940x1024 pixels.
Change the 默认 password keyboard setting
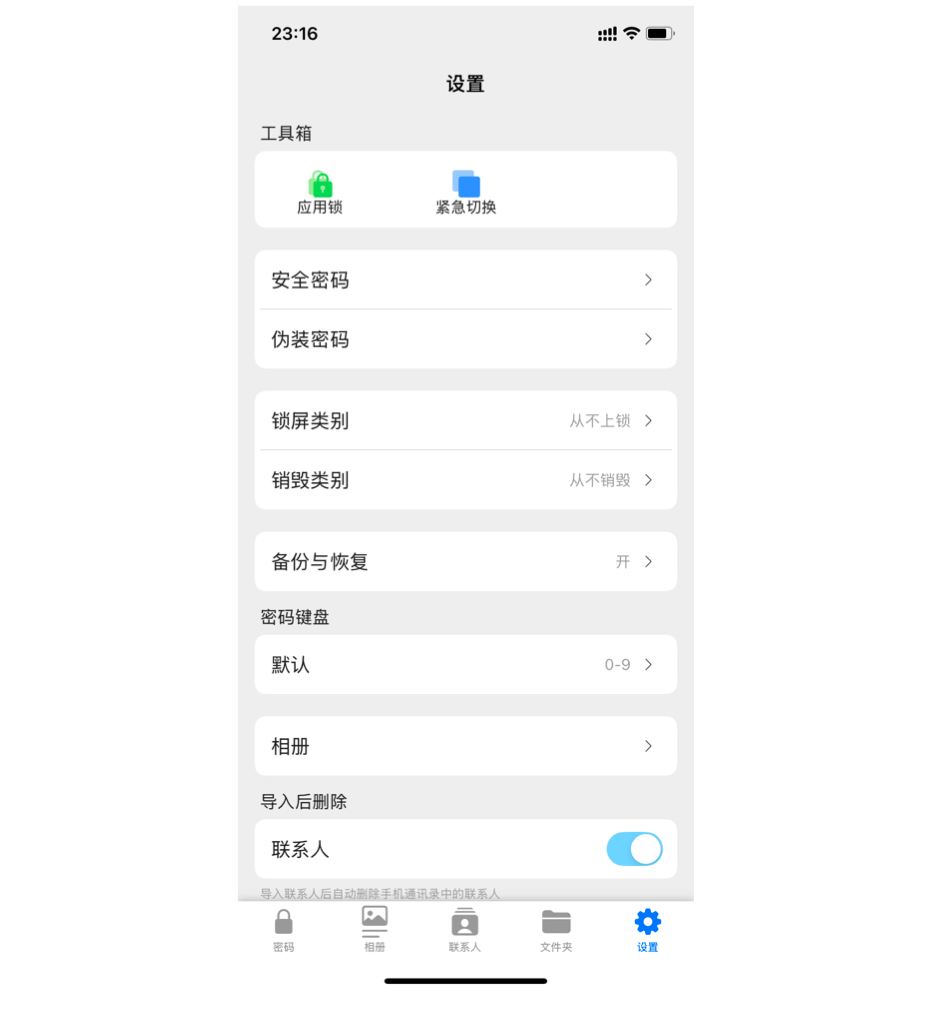pos(465,665)
